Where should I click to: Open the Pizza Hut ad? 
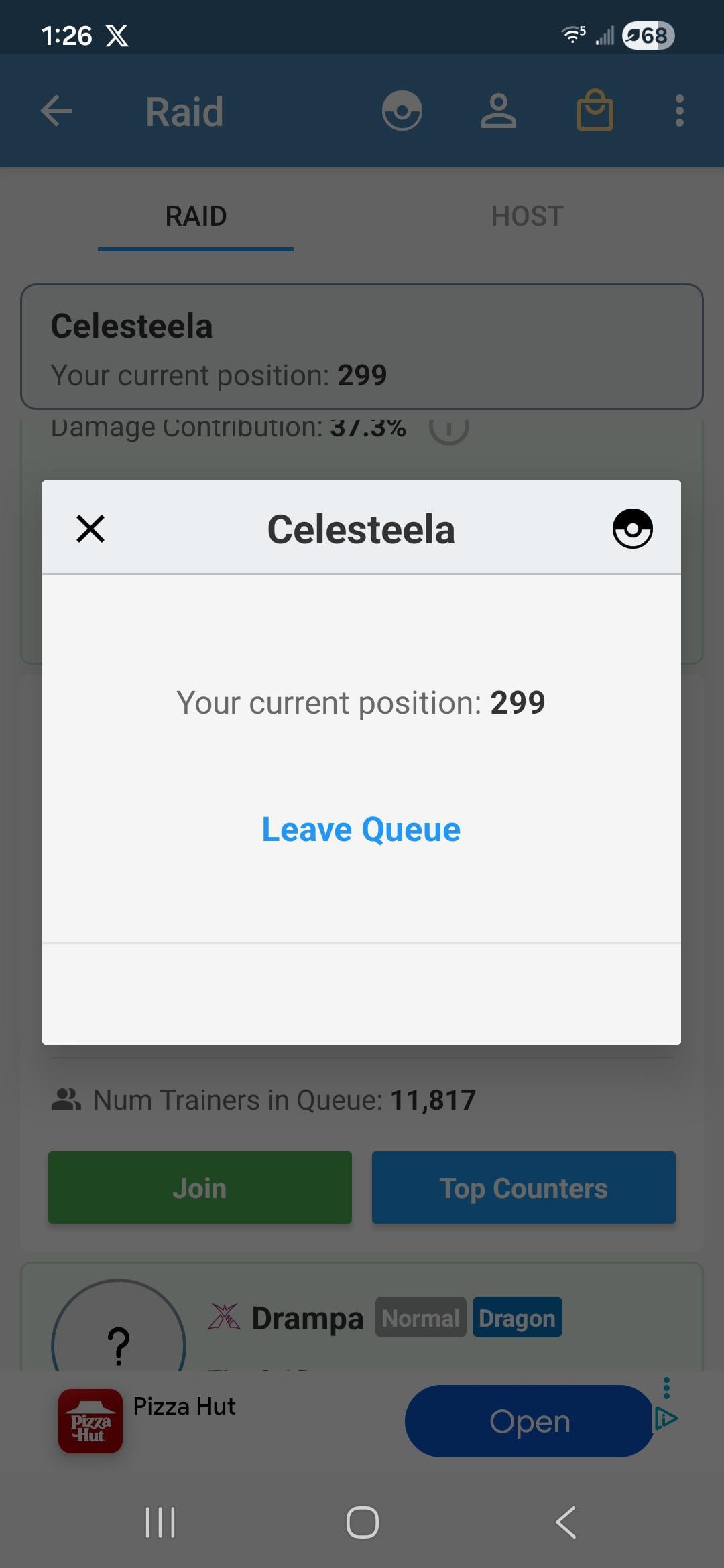point(528,1421)
